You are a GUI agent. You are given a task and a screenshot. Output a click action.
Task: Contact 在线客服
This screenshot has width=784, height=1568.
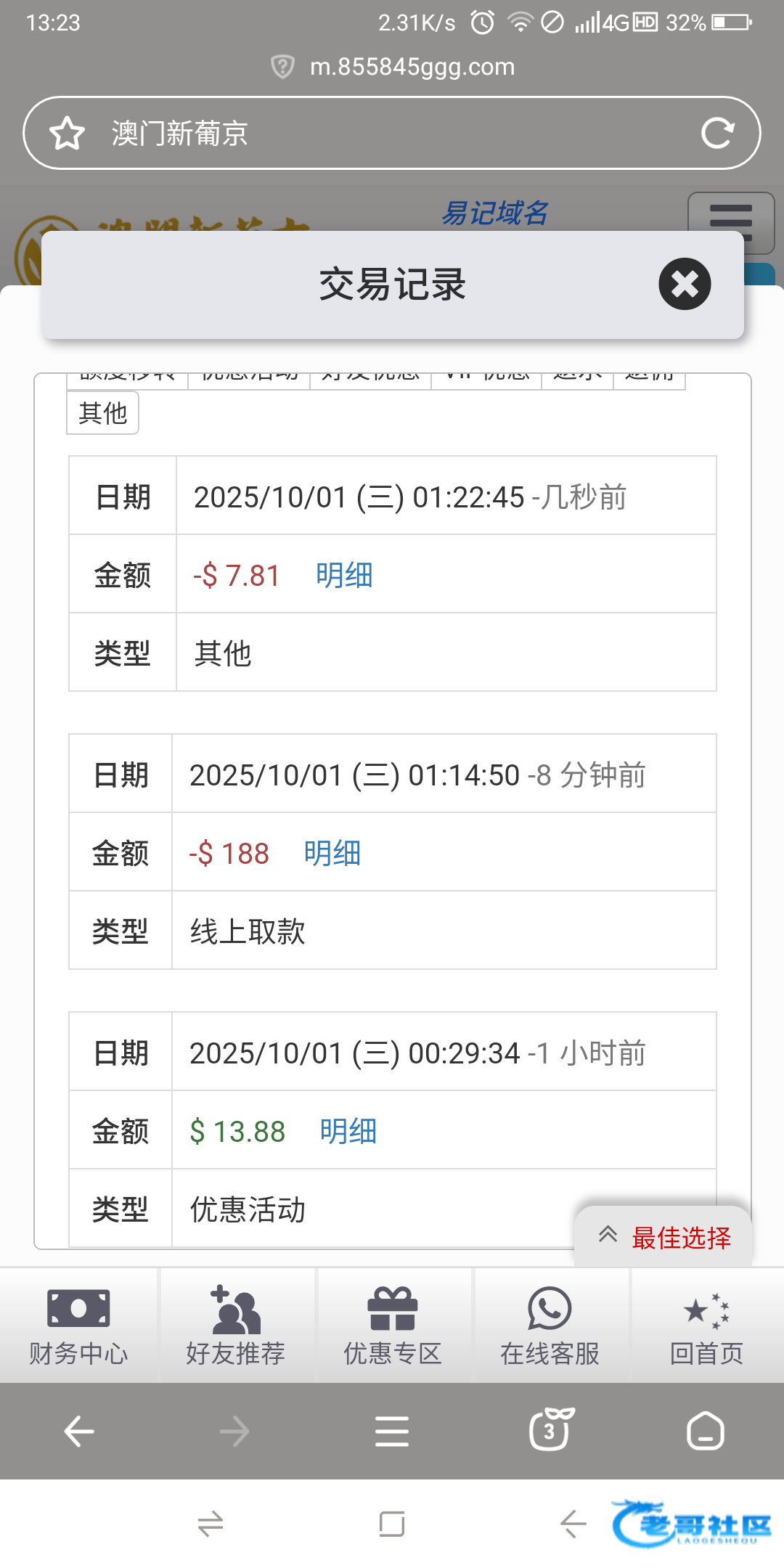550,1326
